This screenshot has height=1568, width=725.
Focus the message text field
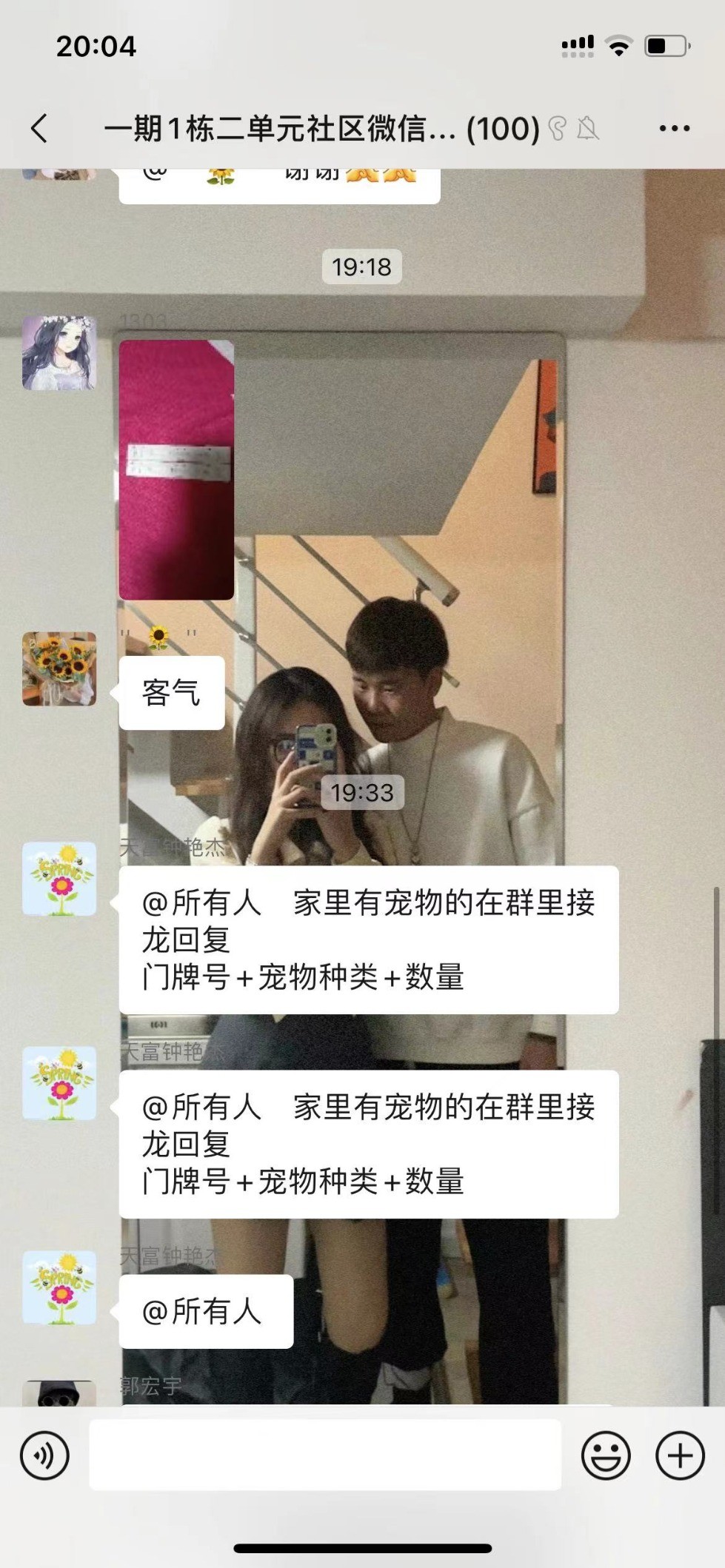[x=325, y=1455]
